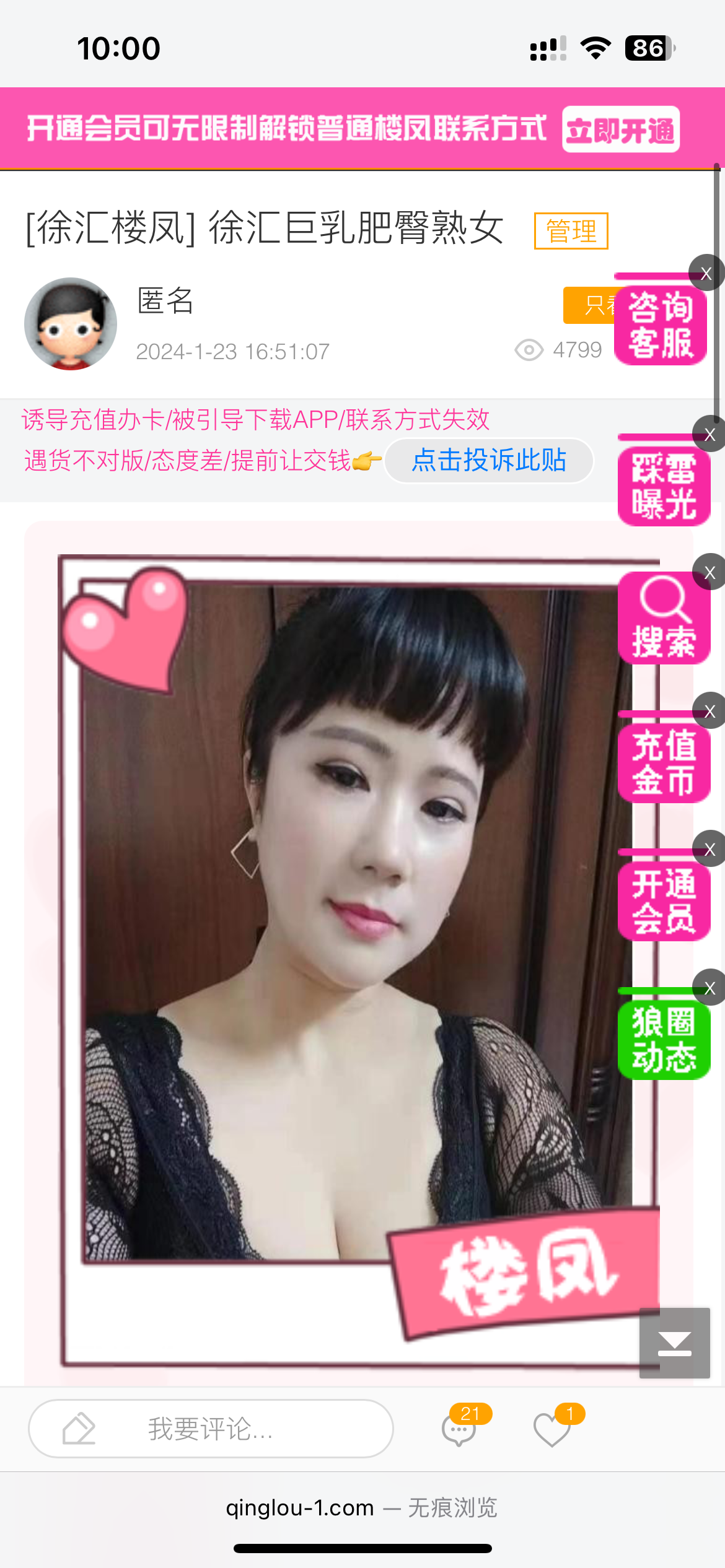Close the 踩雷曝光 floating button
This screenshot has width=725, height=1568.
point(710,435)
